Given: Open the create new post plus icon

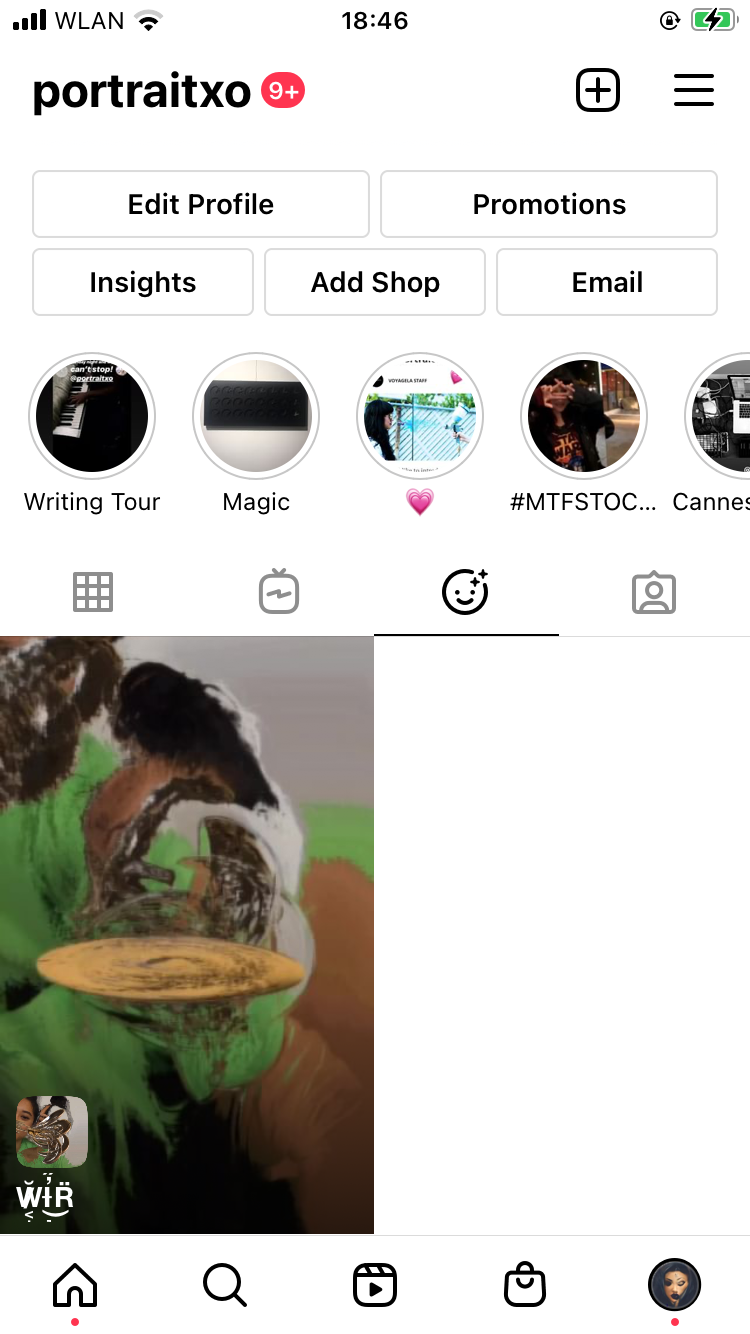Looking at the screenshot, I should [x=598, y=91].
